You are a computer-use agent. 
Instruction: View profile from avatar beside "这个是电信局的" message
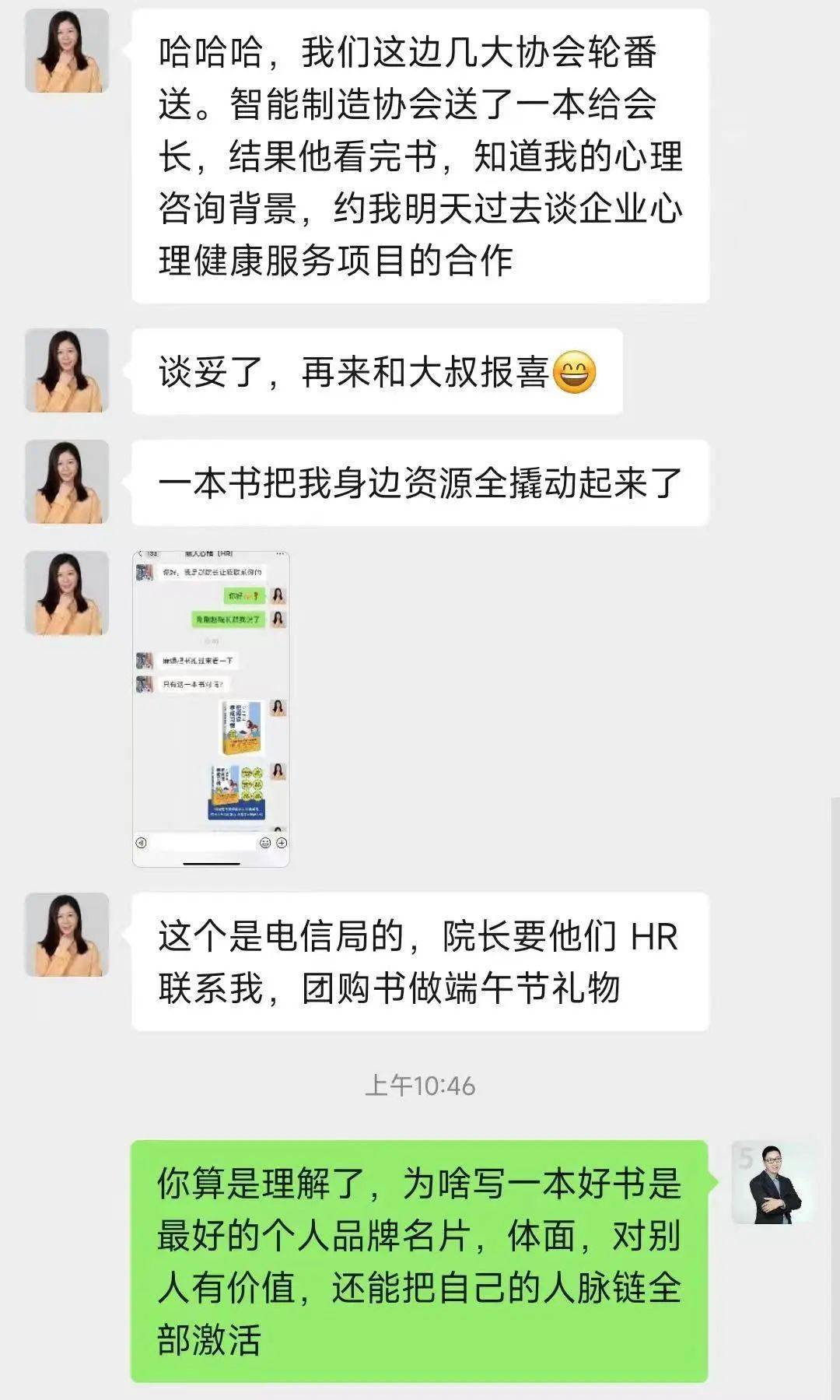point(67,934)
